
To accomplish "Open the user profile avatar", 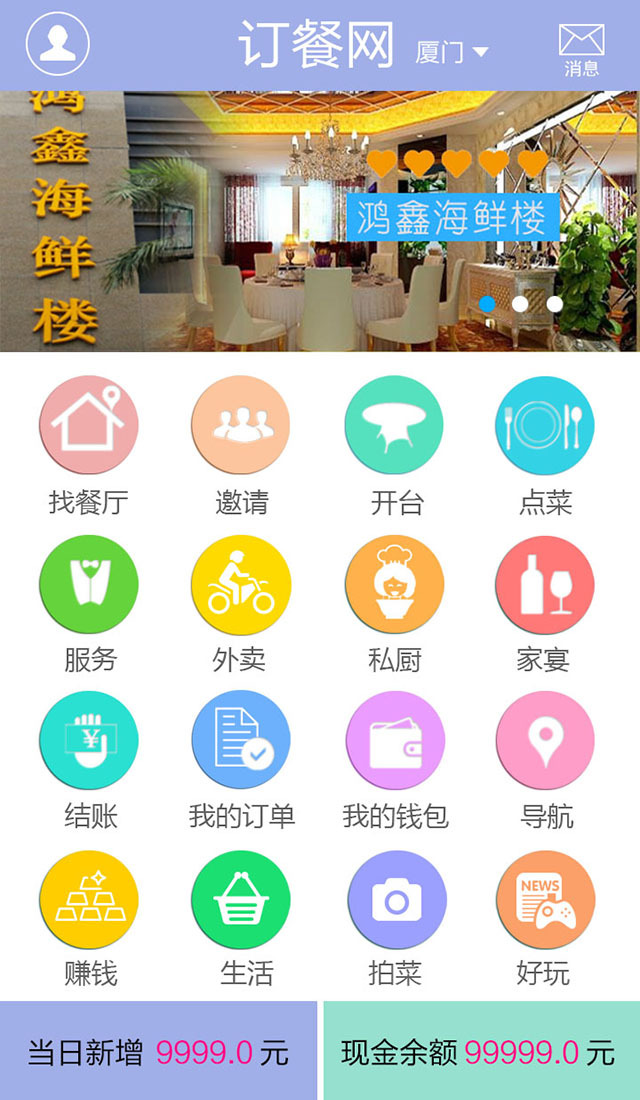I will 58,44.
